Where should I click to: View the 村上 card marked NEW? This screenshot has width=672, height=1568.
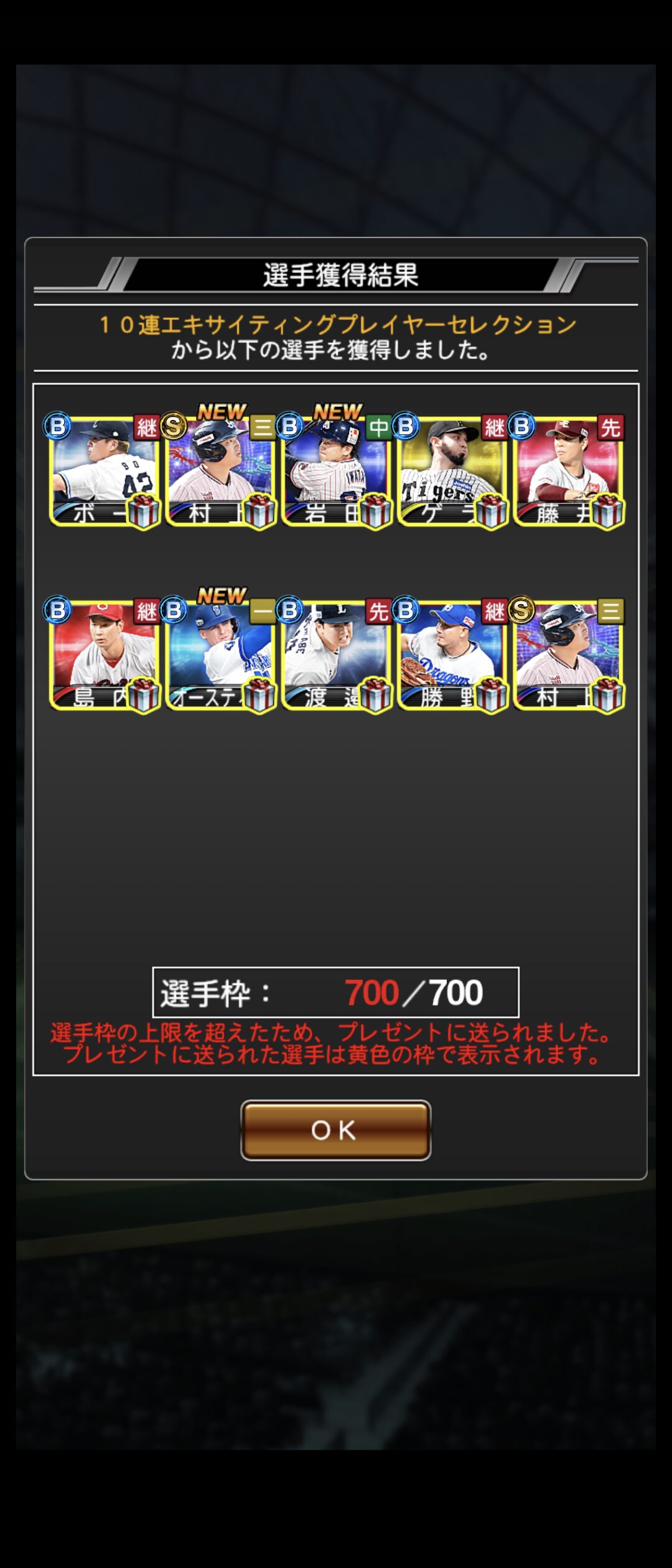click(x=220, y=471)
